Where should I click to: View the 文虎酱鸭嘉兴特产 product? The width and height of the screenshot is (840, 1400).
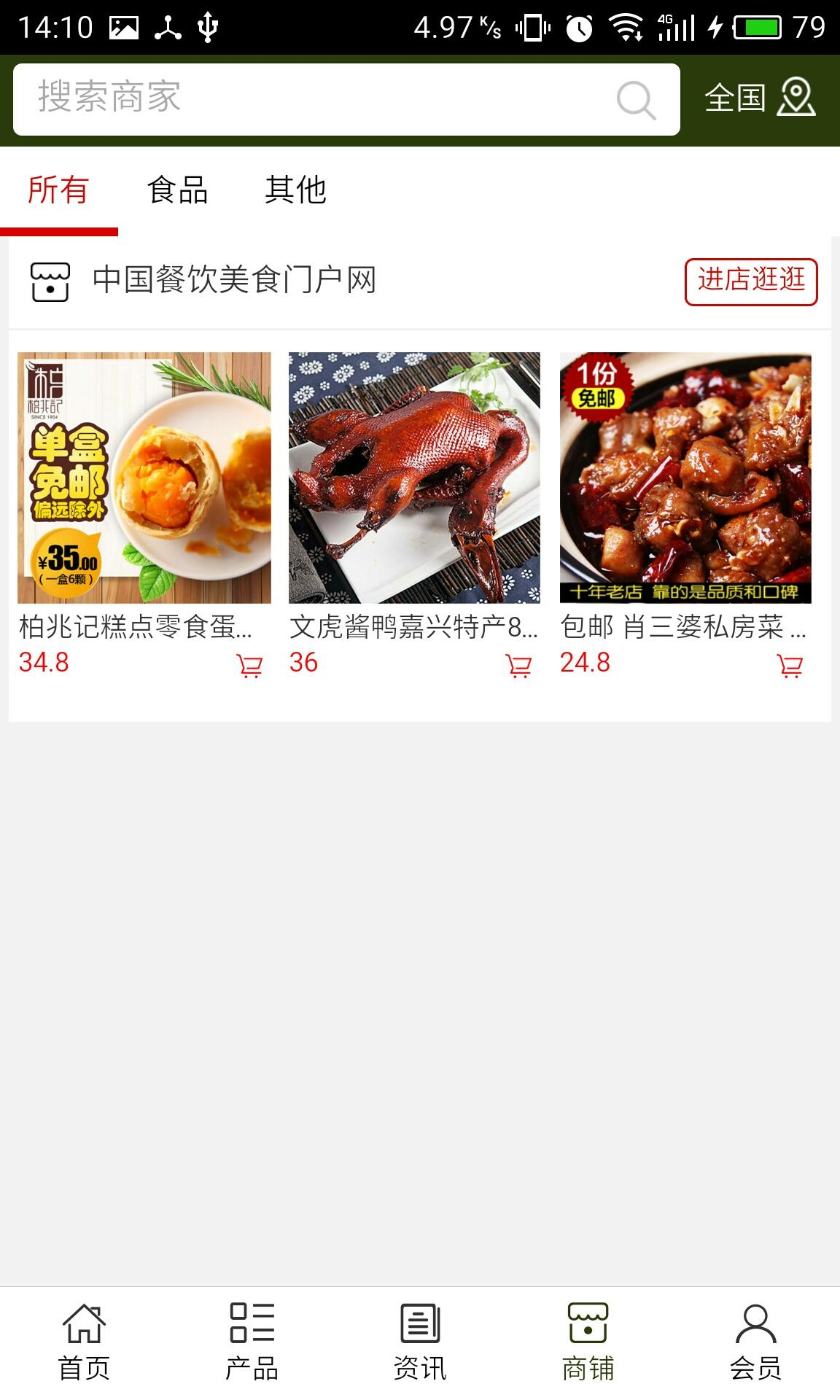414,478
